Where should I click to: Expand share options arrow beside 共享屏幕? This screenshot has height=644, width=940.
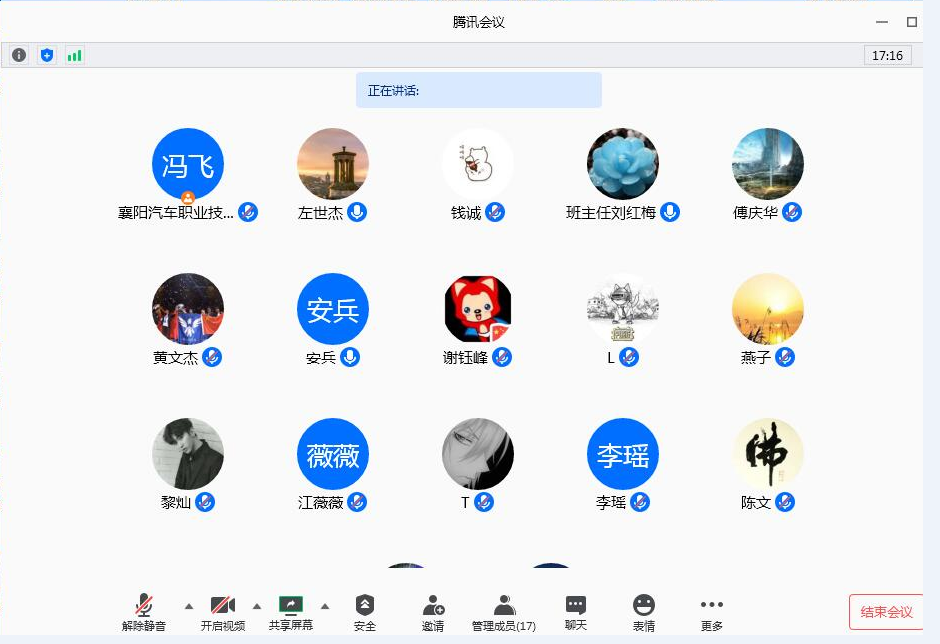point(324,606)
